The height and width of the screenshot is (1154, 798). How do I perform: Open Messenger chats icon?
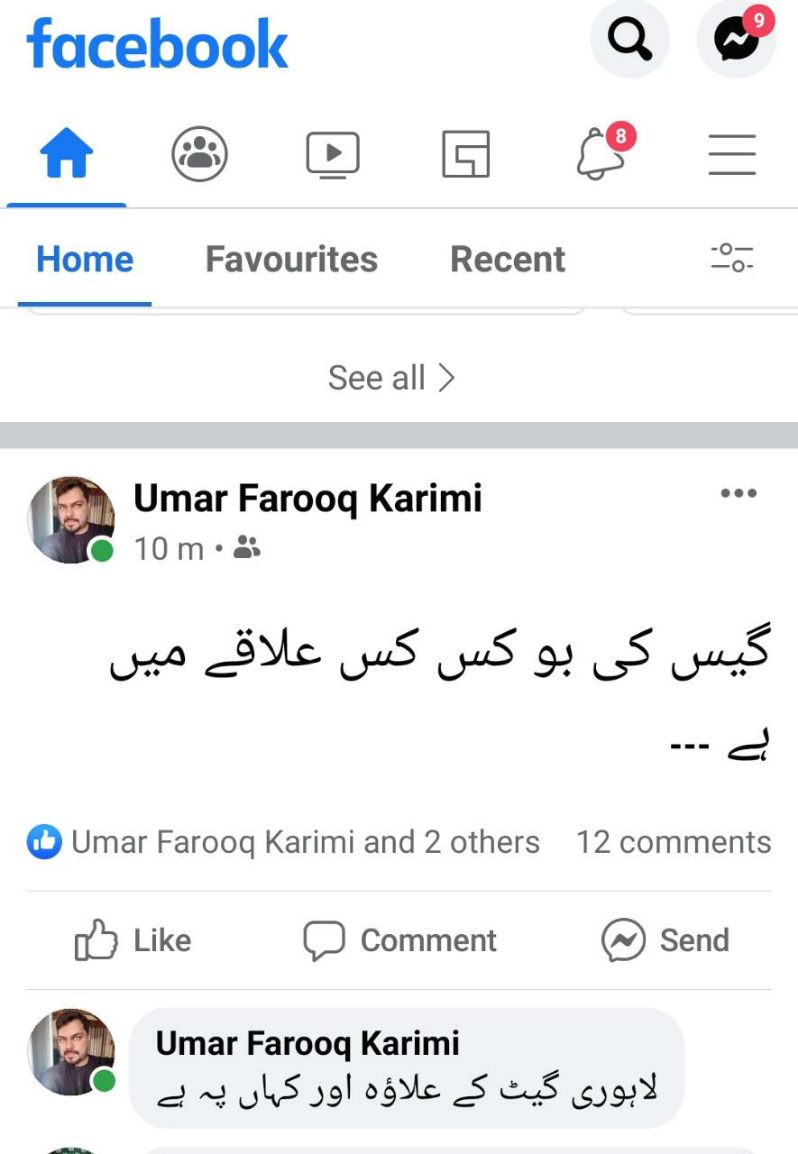736,40
